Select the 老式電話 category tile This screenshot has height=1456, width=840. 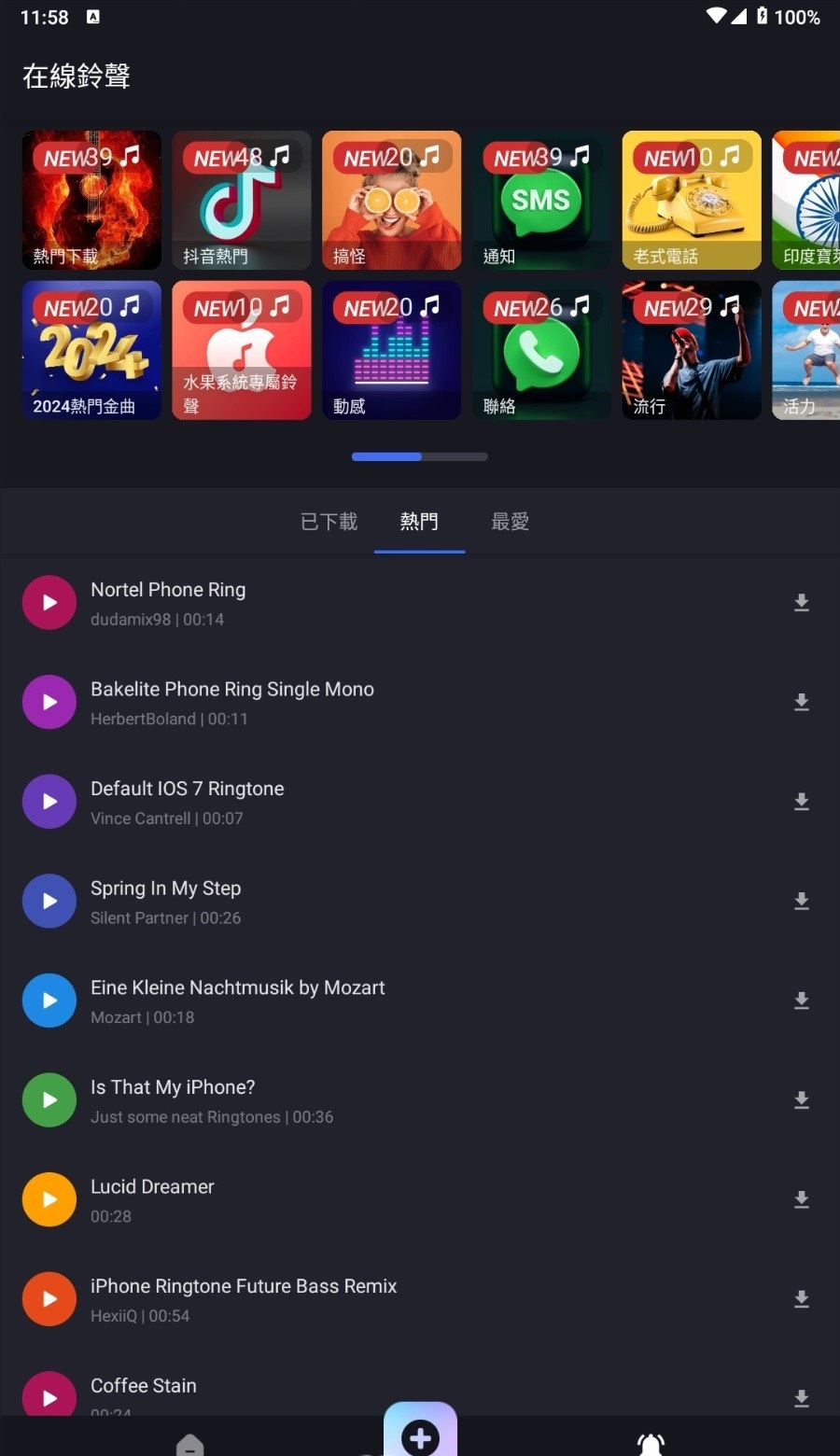692,201
